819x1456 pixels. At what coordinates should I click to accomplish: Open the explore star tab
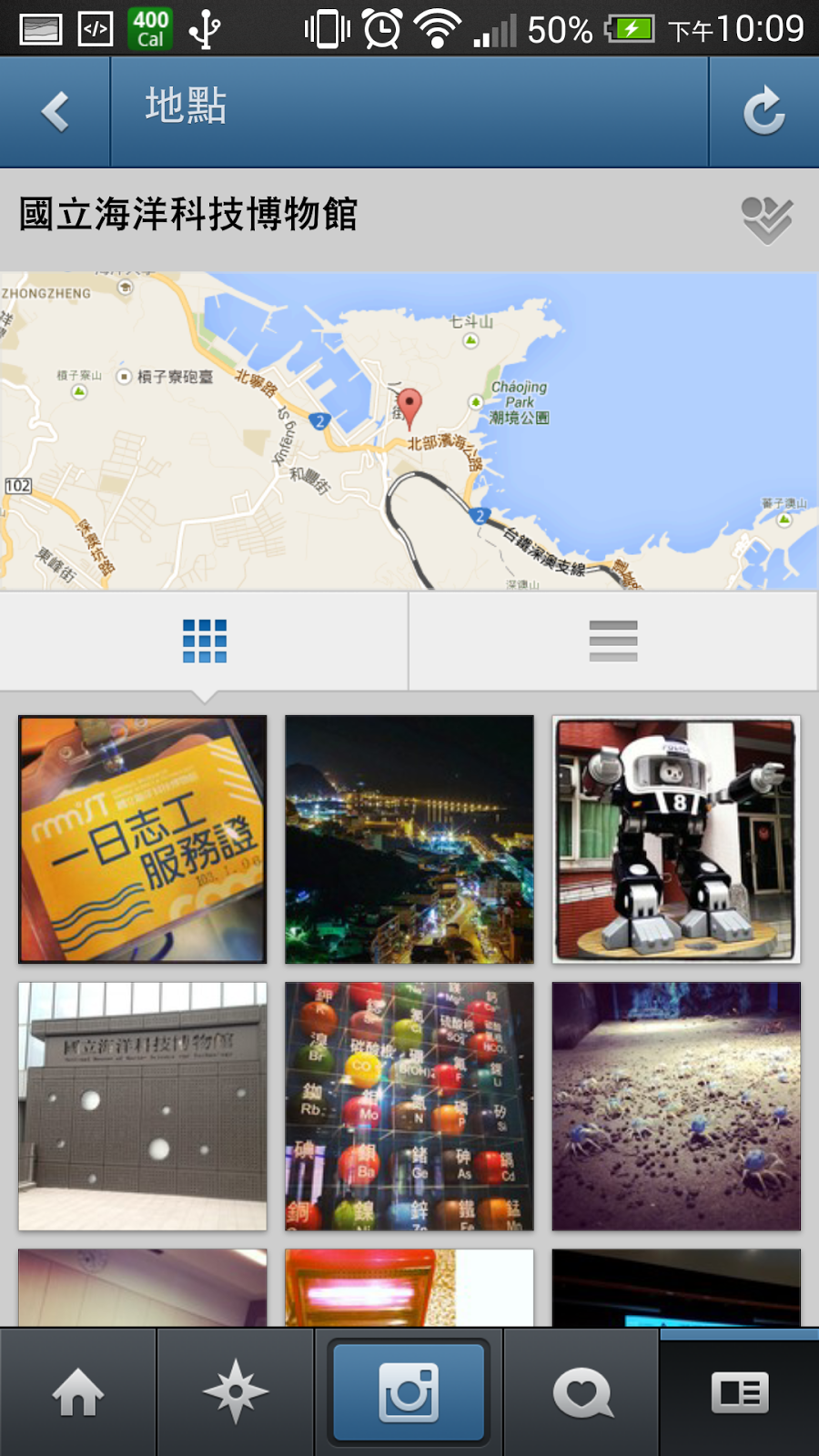tap(236, 1392)
